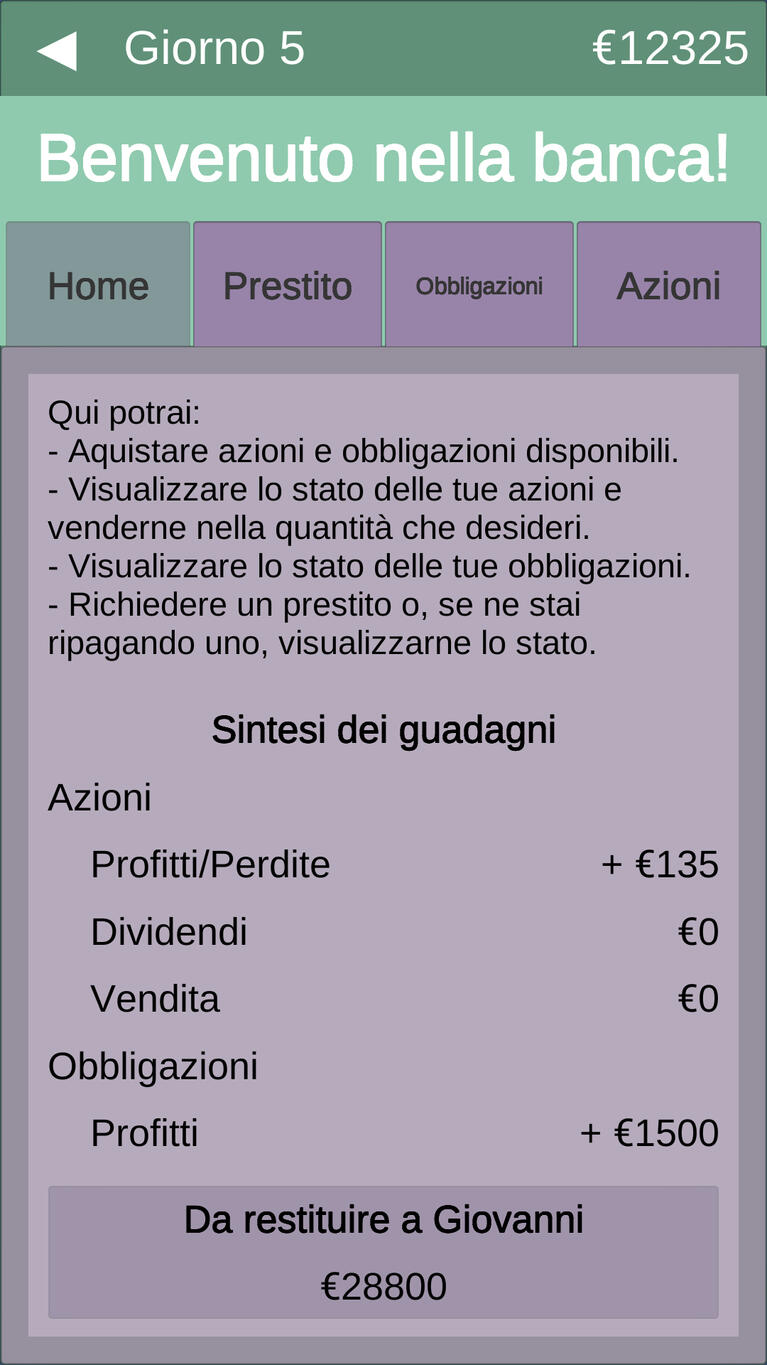Click the + €1500 bond profit value
Viewport: 767px width, 1365px height.
click(650, 1133)
